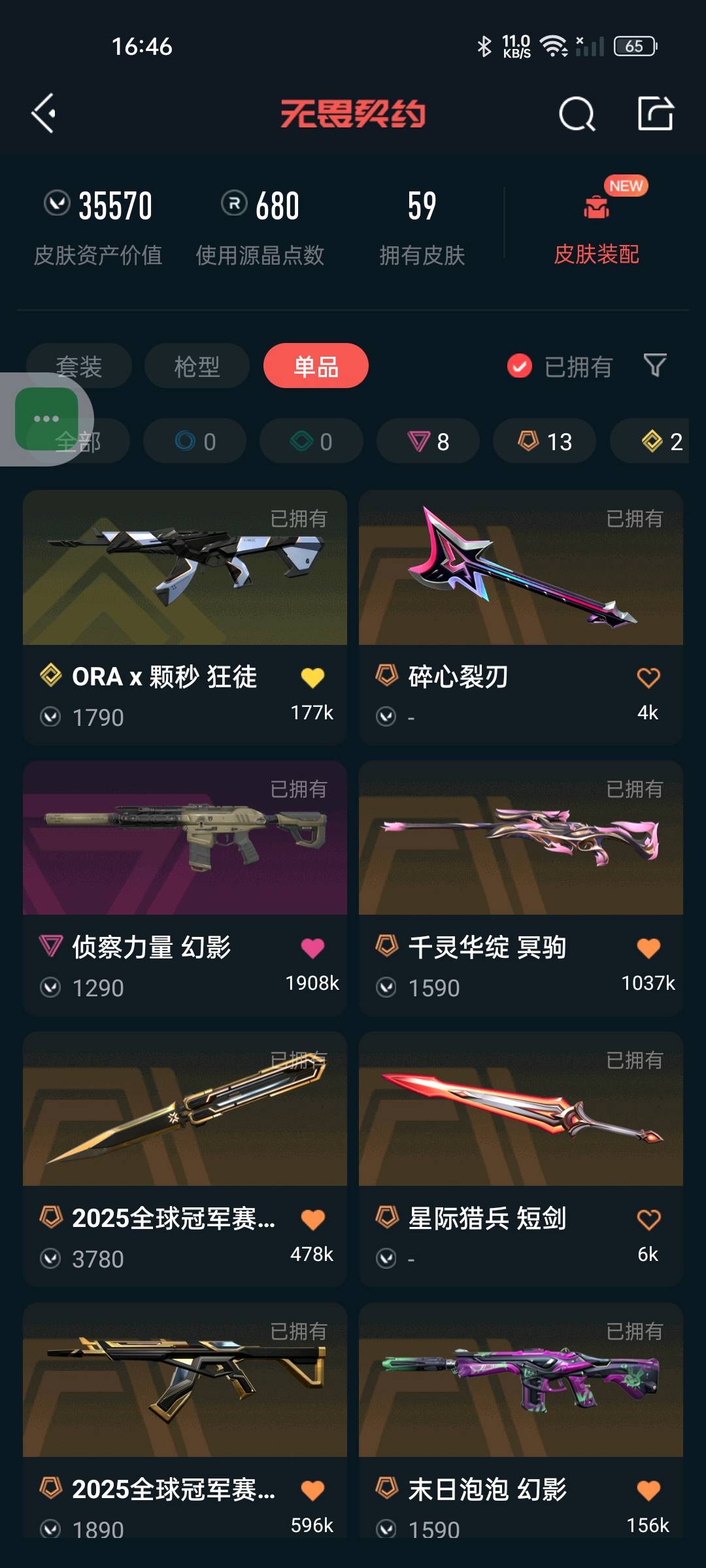Image resolution: width=706 pixels, height=1568 pixels.
Task: Go back using the top-left arrow
Action: click(44, 114)
